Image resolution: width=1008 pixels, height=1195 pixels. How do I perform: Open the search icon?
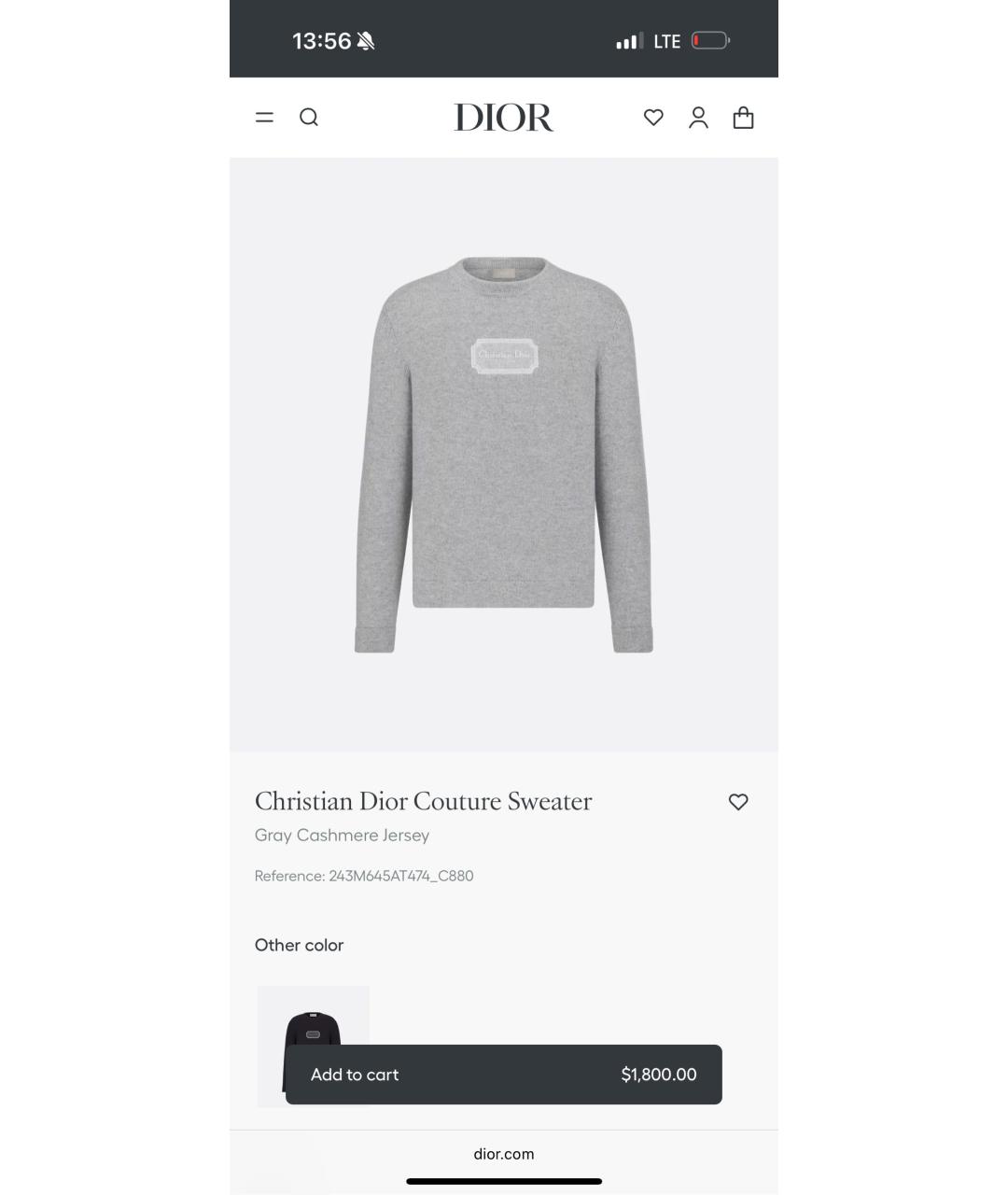(x=309, y=118)
